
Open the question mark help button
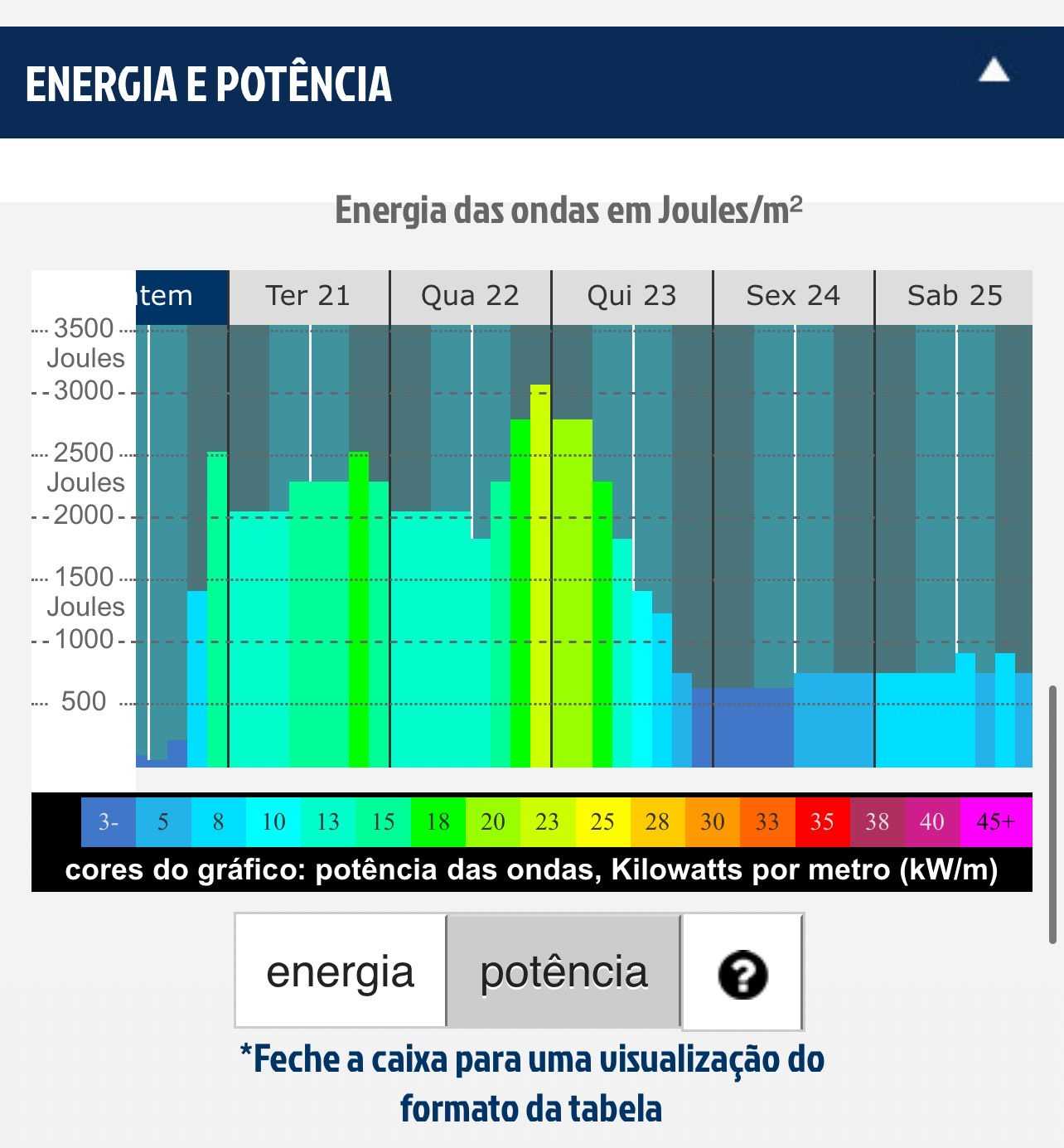click(x=742, y=972)
